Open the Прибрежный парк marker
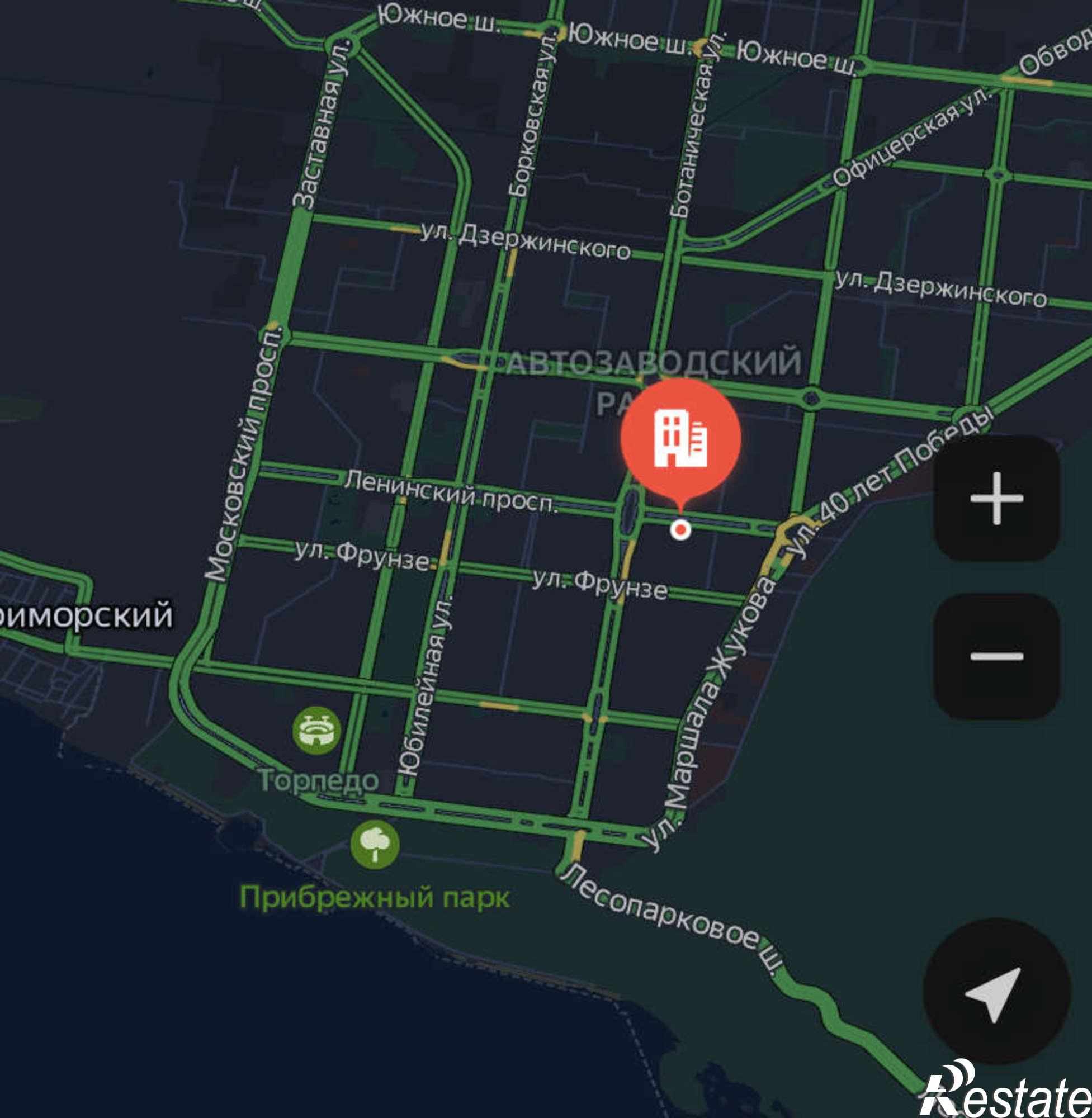 tap(375, 845)
